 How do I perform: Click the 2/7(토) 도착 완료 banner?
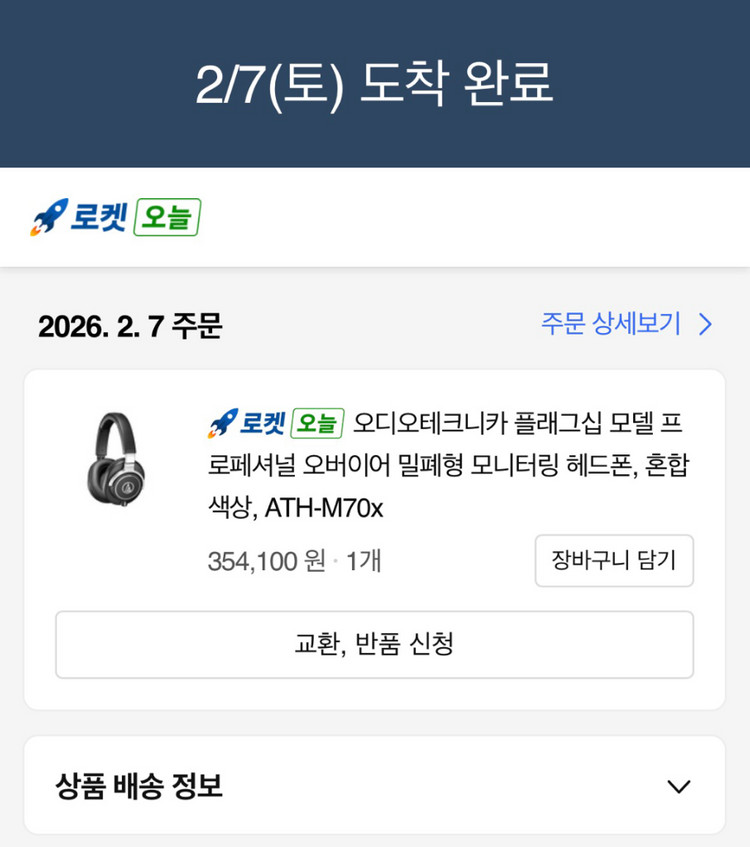375,85
